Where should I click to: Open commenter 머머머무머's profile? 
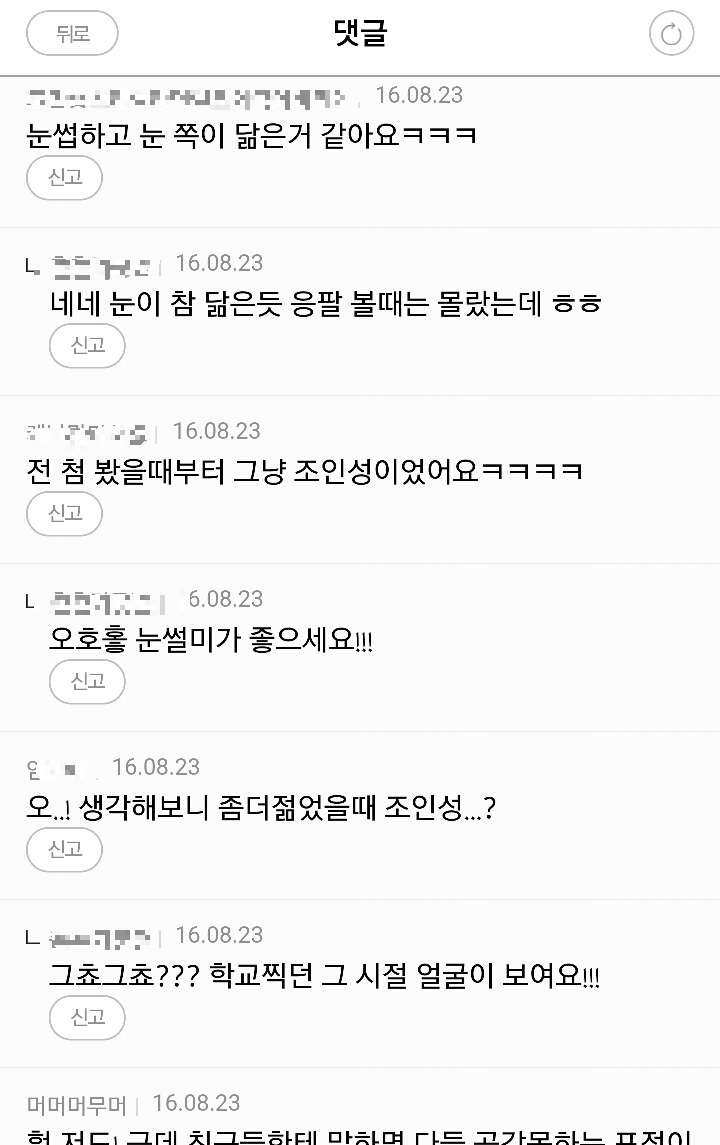77,1103
